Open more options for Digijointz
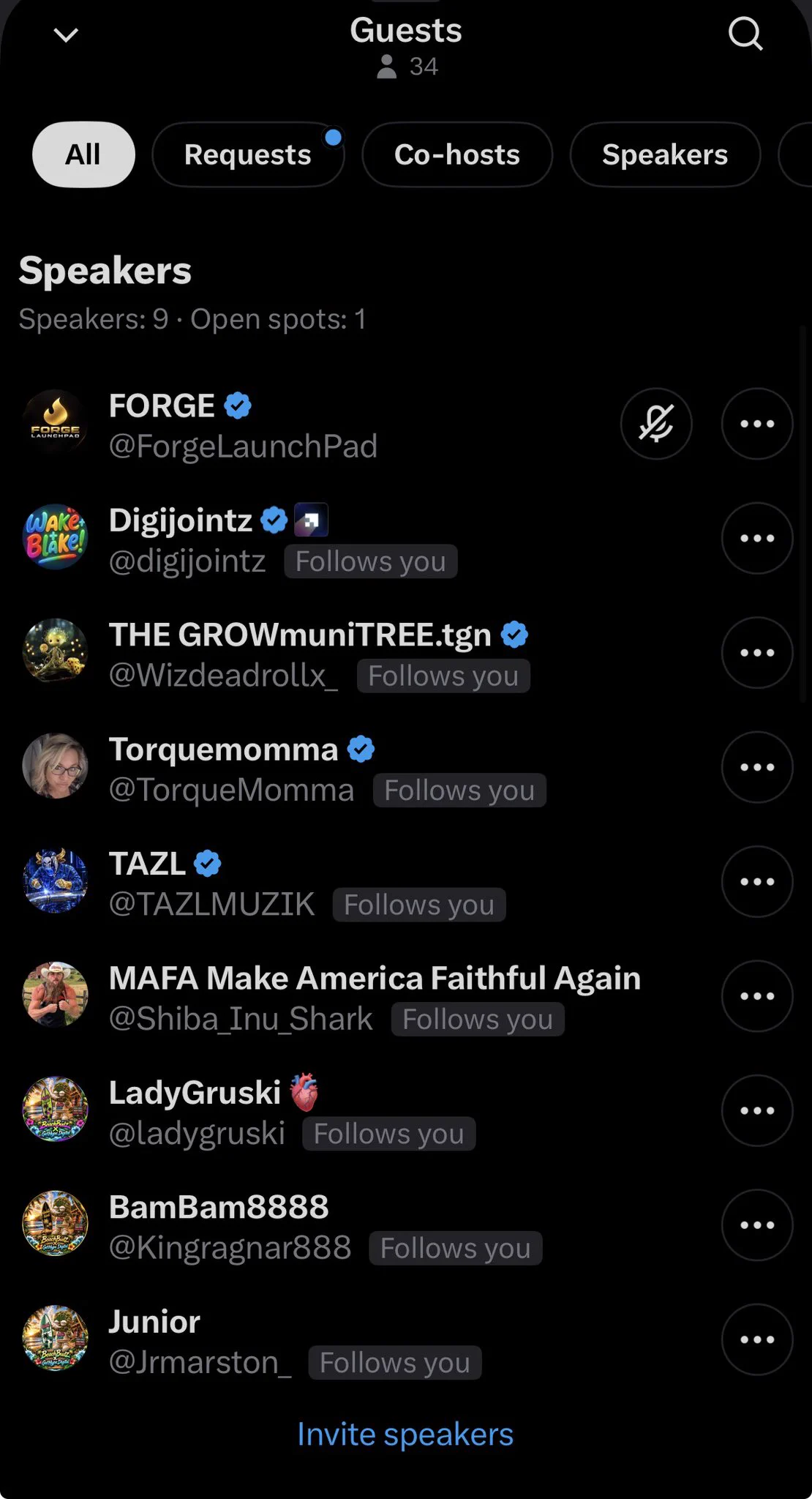 [757, 538]
